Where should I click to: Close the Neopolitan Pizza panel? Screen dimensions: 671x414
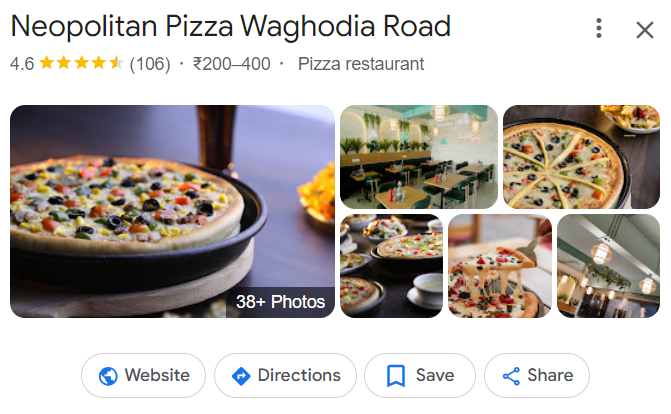[x=645, y=29]
